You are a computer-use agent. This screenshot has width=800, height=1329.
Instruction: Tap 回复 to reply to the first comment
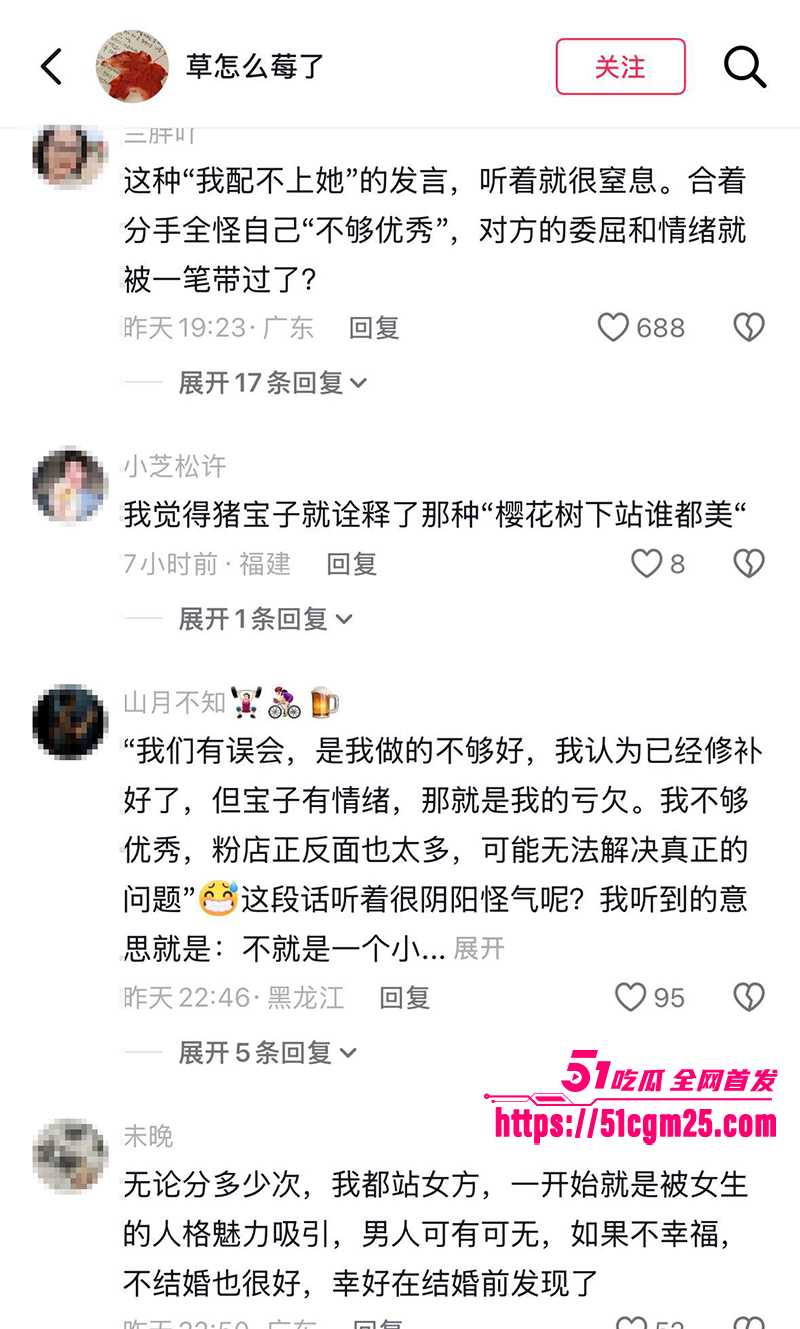(373, 326)
